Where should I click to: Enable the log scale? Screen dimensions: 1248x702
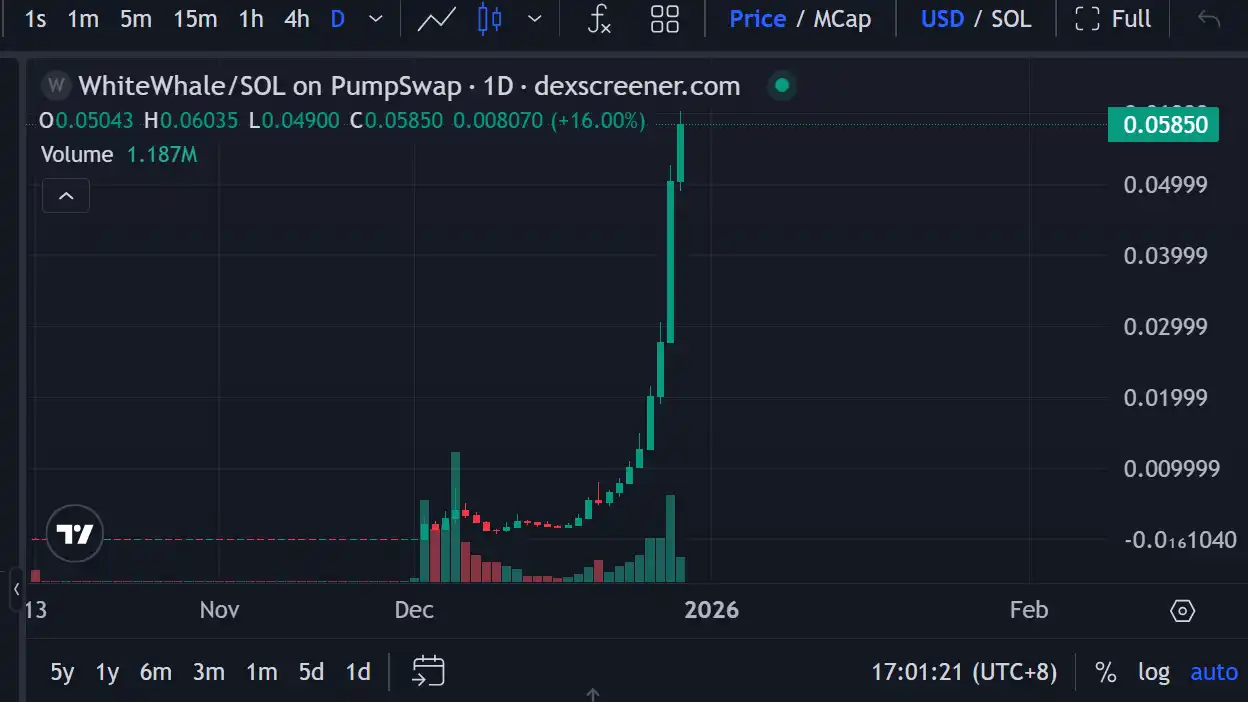[1153, 672]
